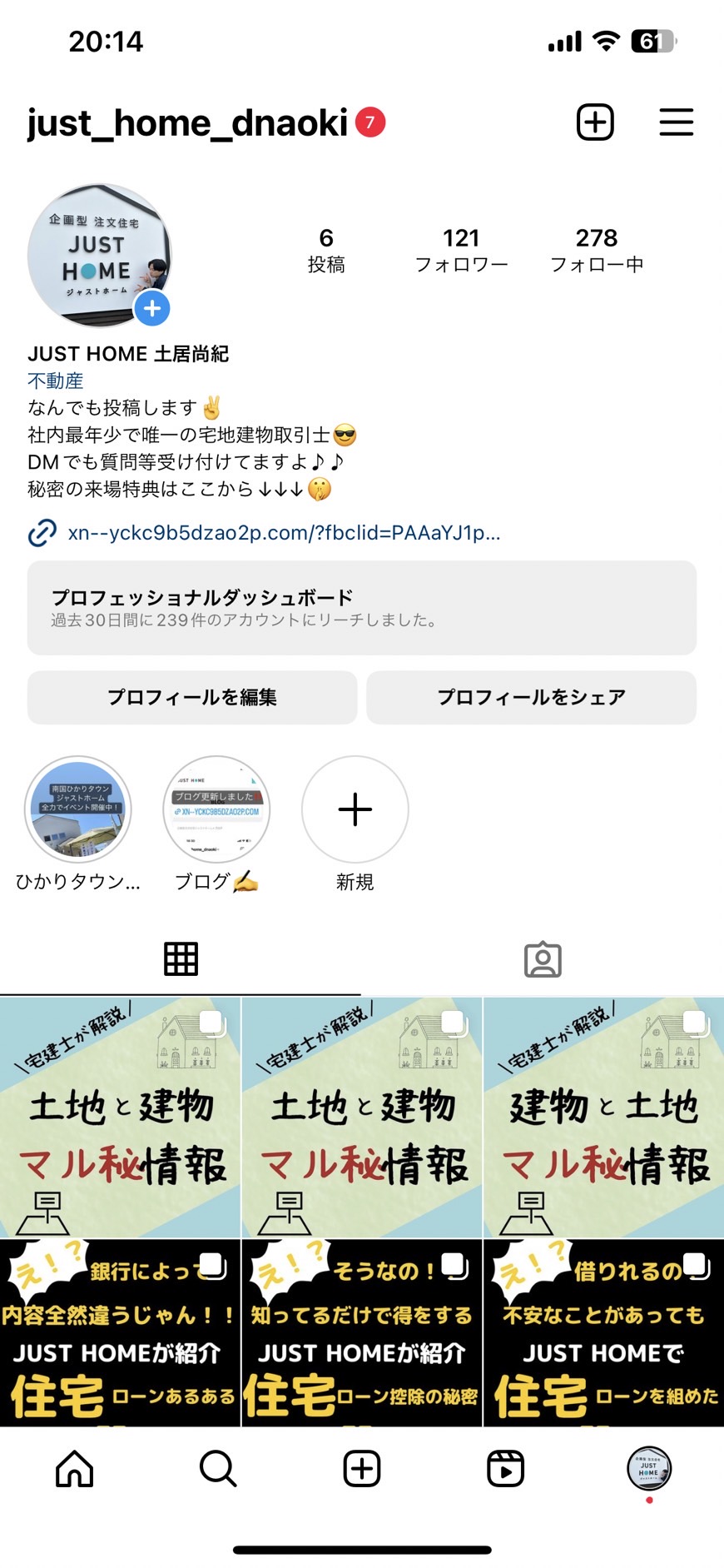Open the Reels tab
This screenshot has width=724, height=1568.
pyautogui.click(x=505, y=1468)
